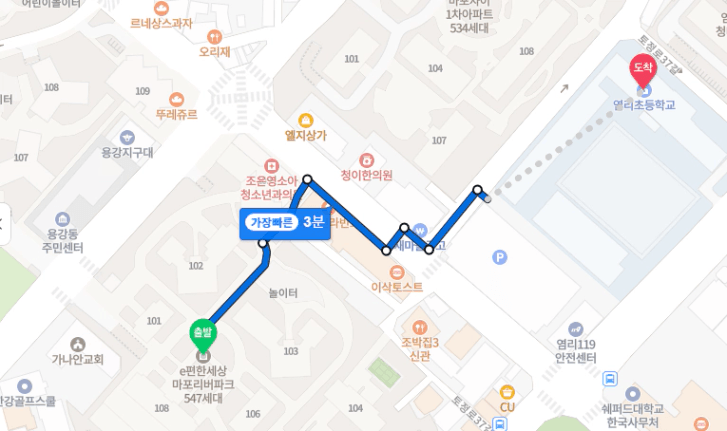
Task: Open the CU convenience store marker
Action: pyautogui.click(x=507, y=391)
